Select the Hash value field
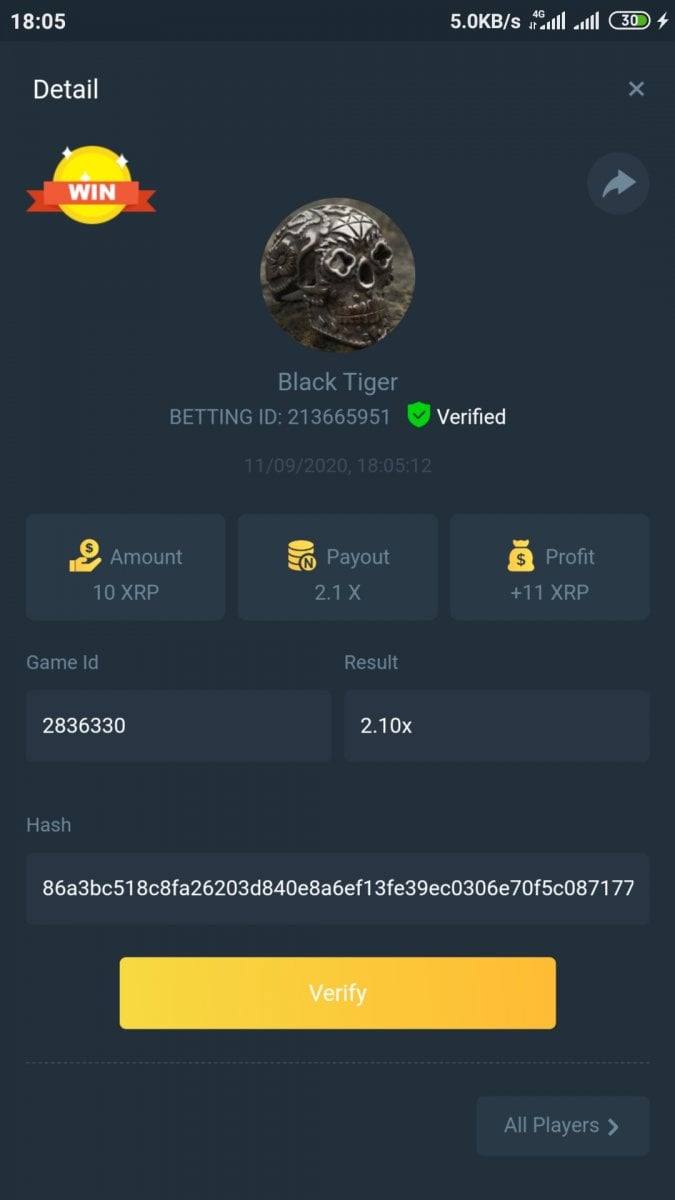The width and height of the screenshot is (675, 1200). 337,888
